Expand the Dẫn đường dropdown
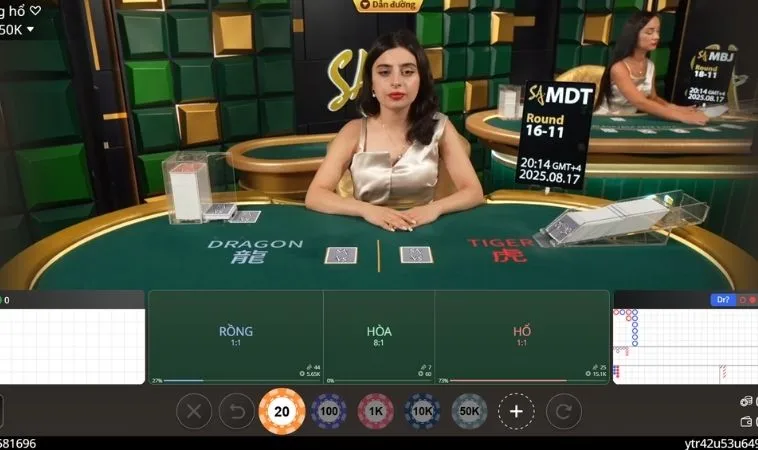This screenshot has height=450, width=758. pyautogui.click(x=388, y=5)
